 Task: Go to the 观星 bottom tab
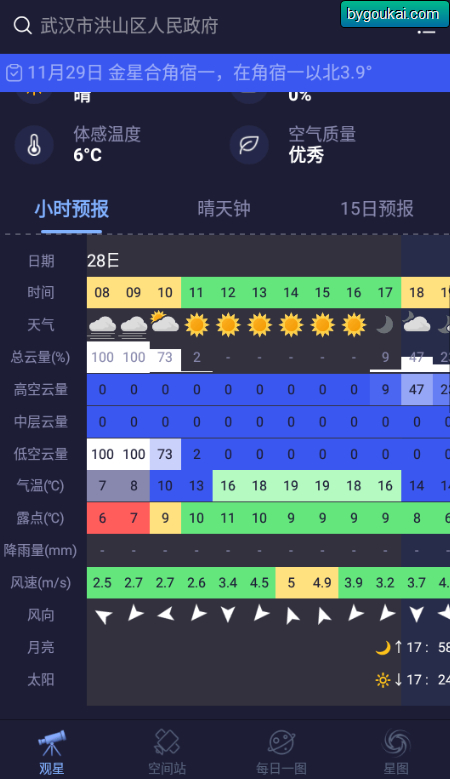click(x=52, y=752)
